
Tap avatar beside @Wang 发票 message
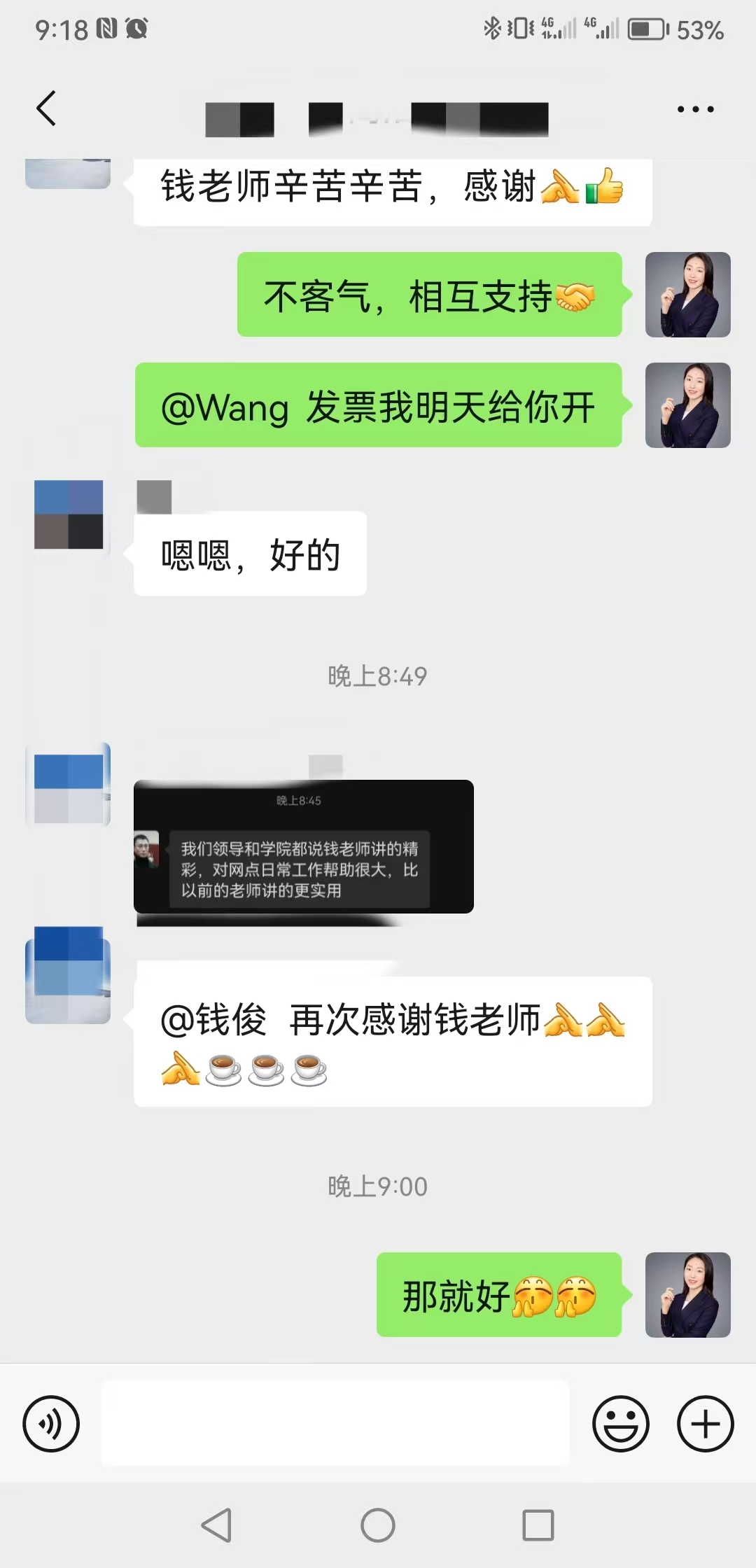tap(687, 405)
